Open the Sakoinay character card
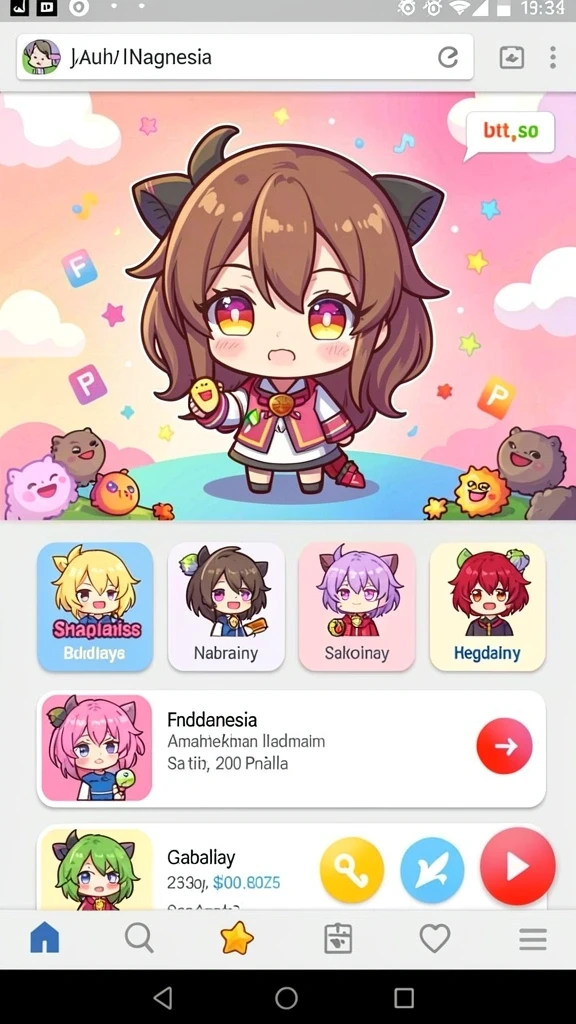The width and height of the screenshot is (576, 1024). click(x=357, y=606)
